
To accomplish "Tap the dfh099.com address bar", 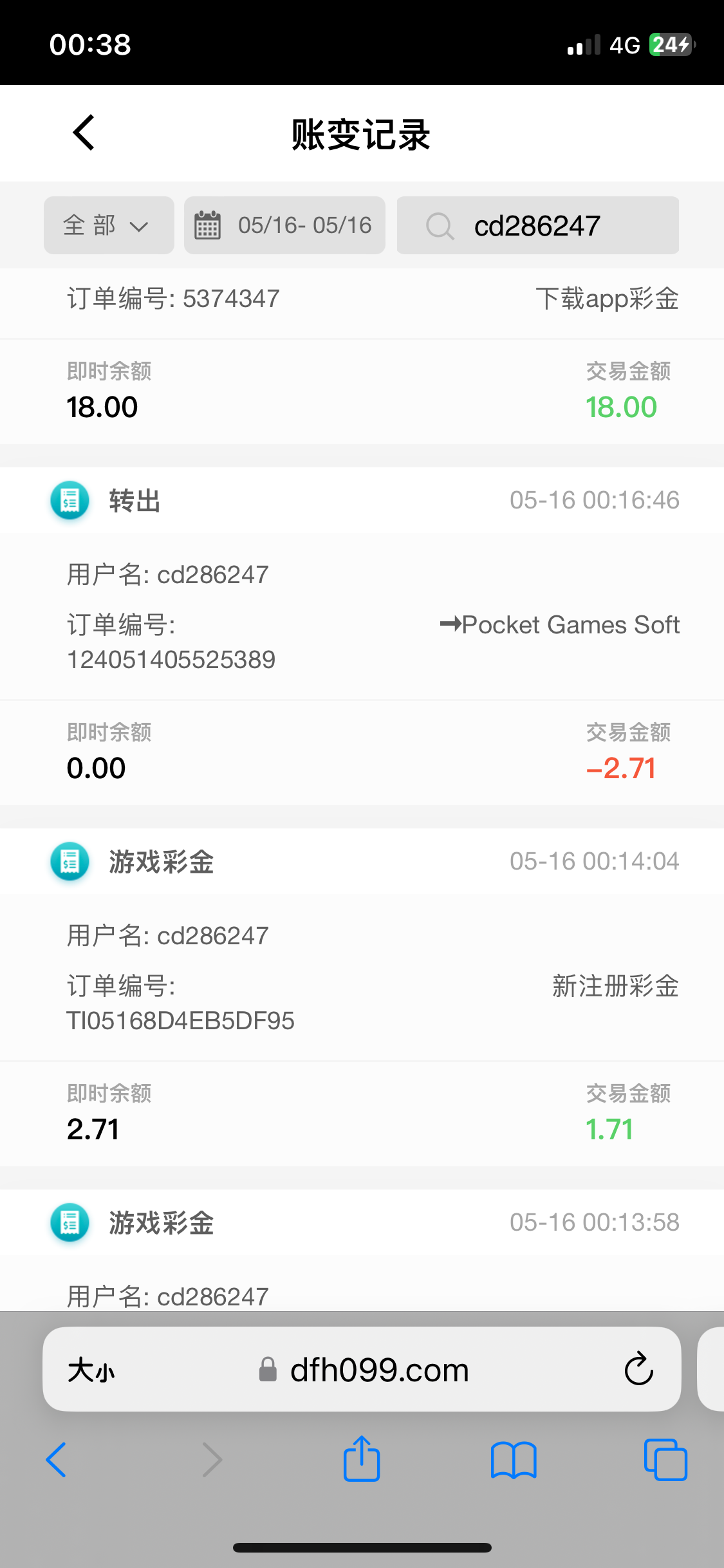I will [364, 1370].
